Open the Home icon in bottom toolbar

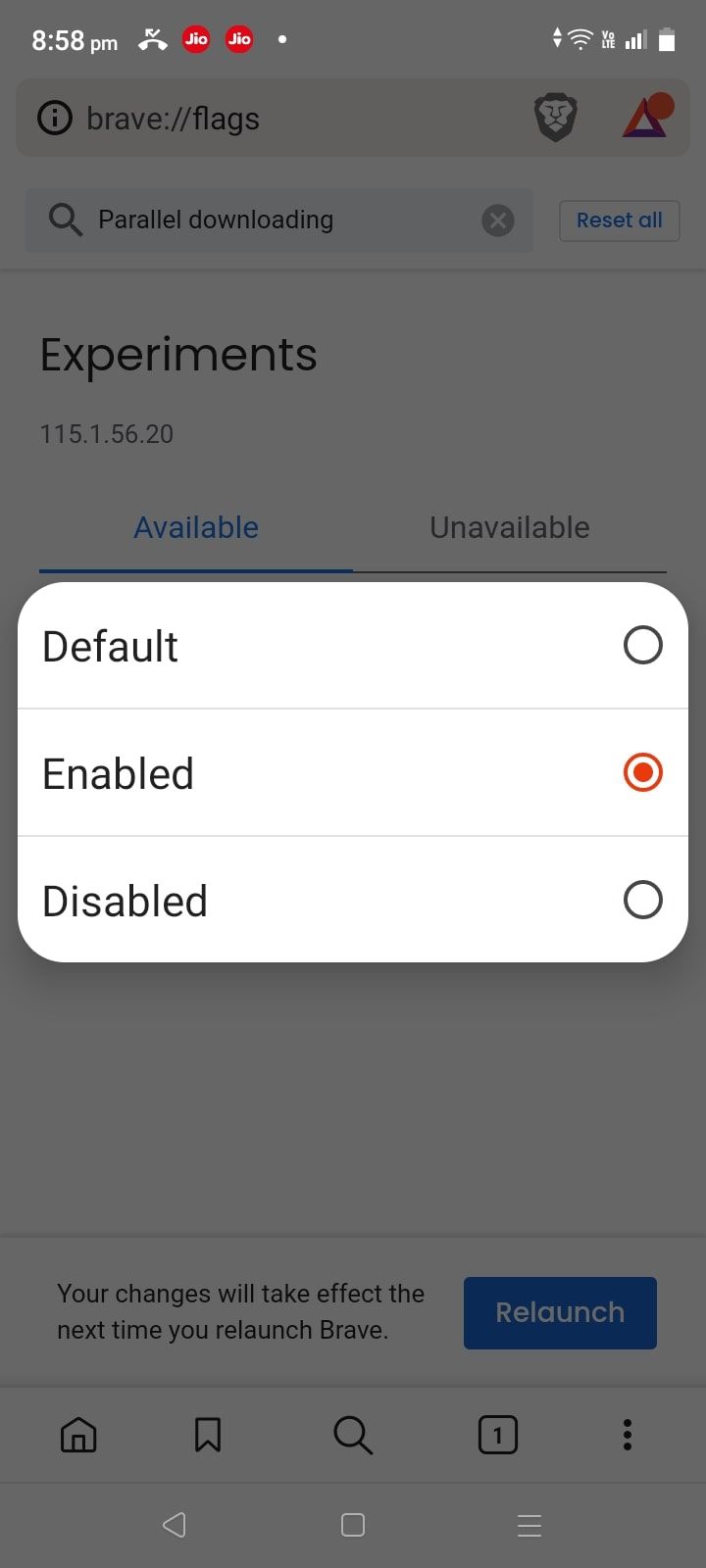click(78, 1434)
